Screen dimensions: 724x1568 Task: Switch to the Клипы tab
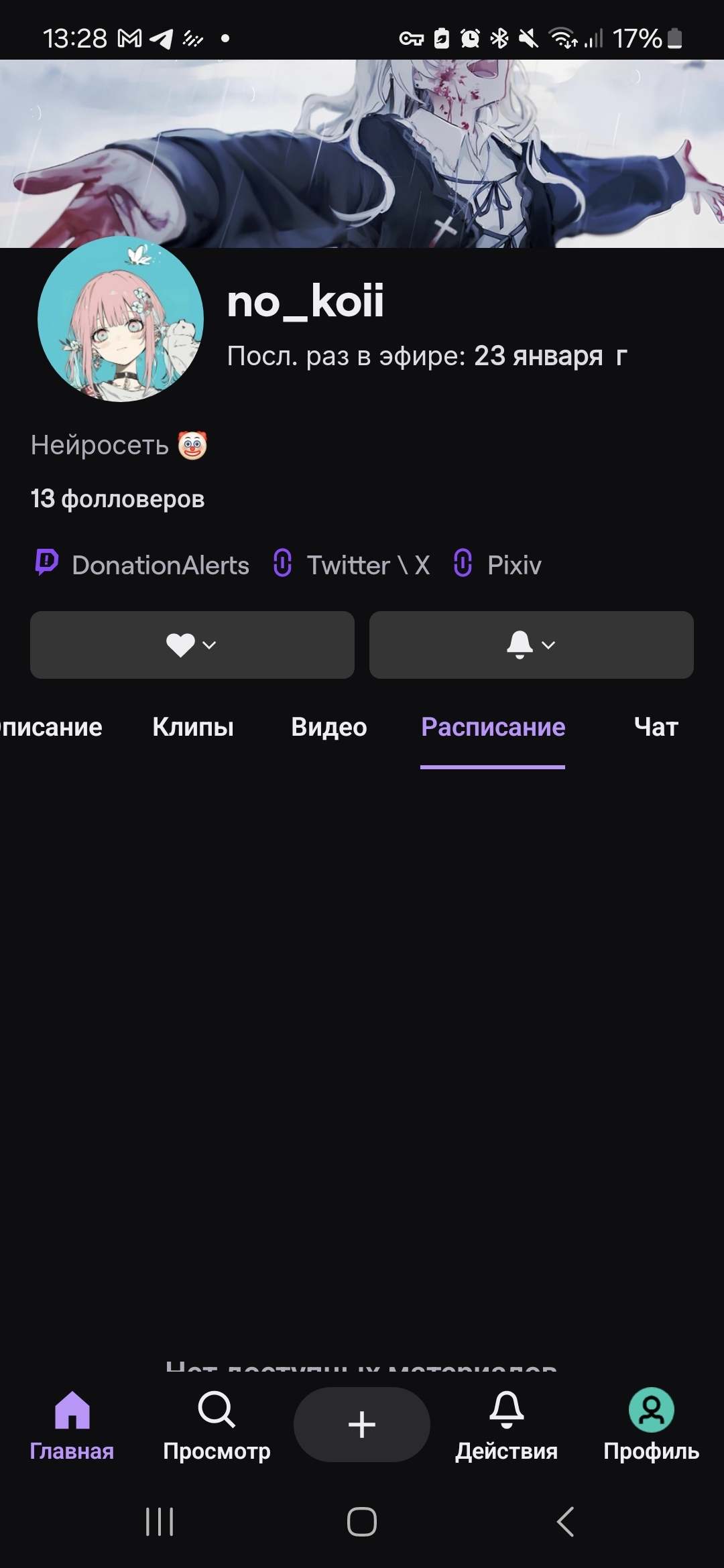[x=193, y=727]
